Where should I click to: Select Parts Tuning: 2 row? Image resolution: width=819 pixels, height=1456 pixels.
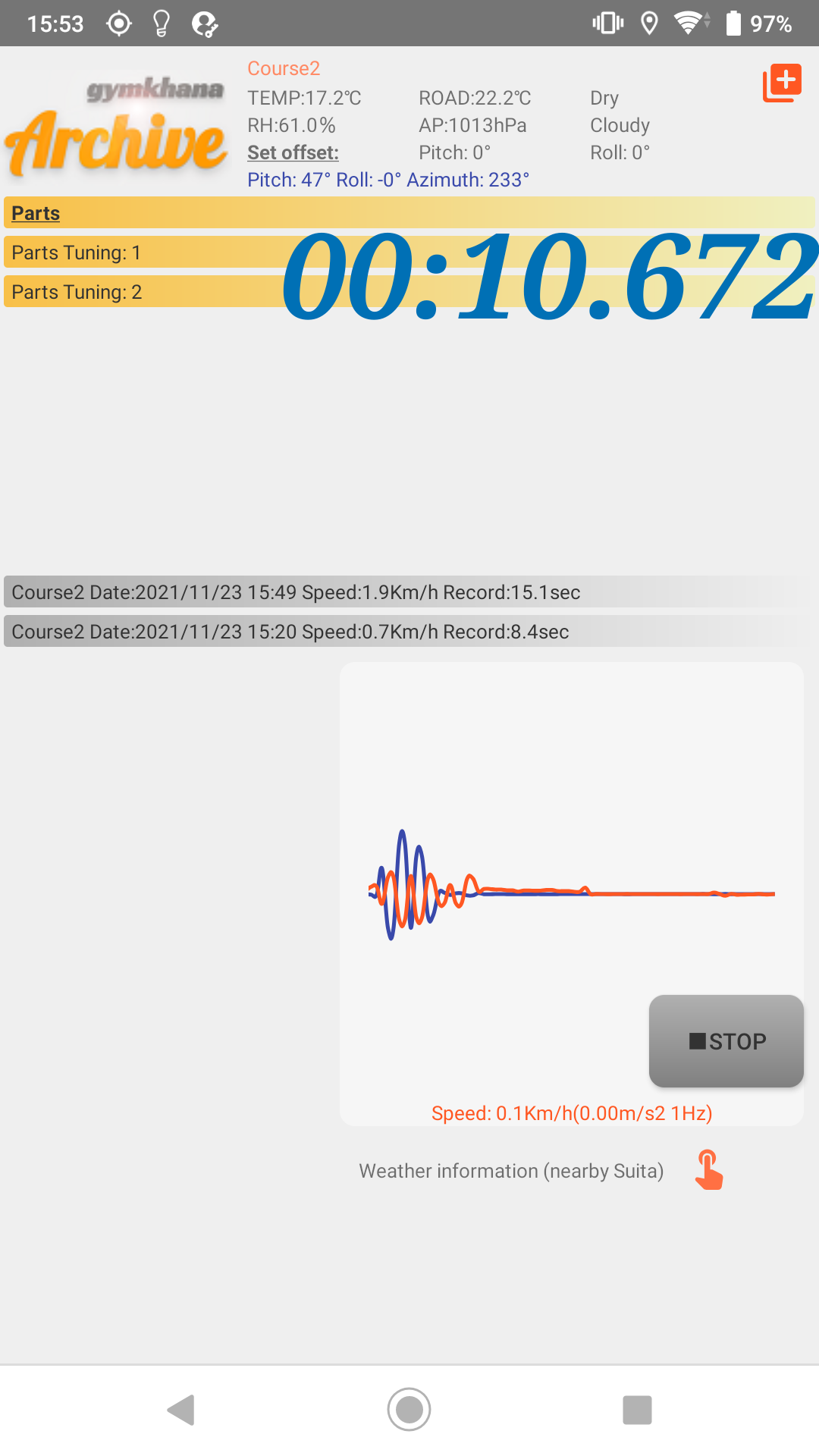(x=409, y=292)
